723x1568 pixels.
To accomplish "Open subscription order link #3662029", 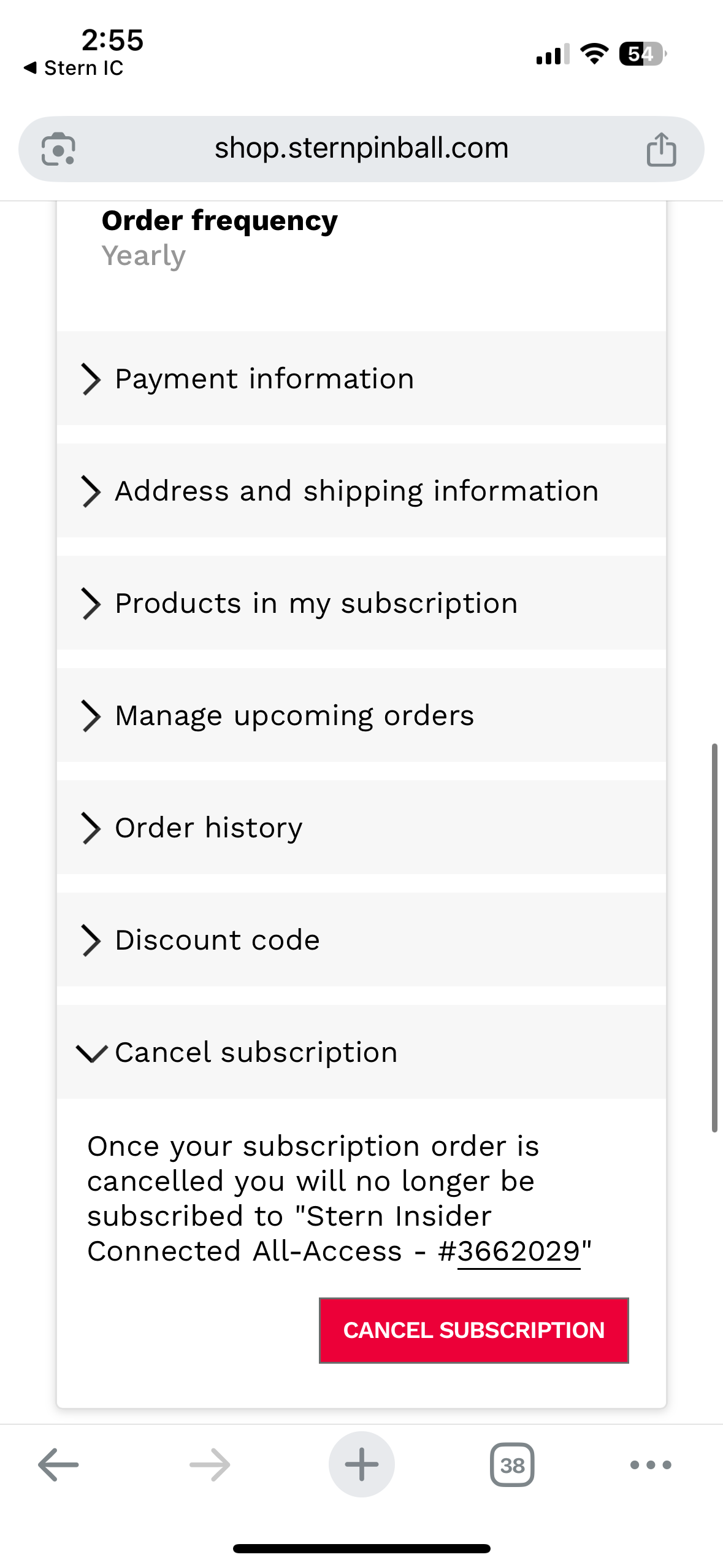I will point(518,1251).
